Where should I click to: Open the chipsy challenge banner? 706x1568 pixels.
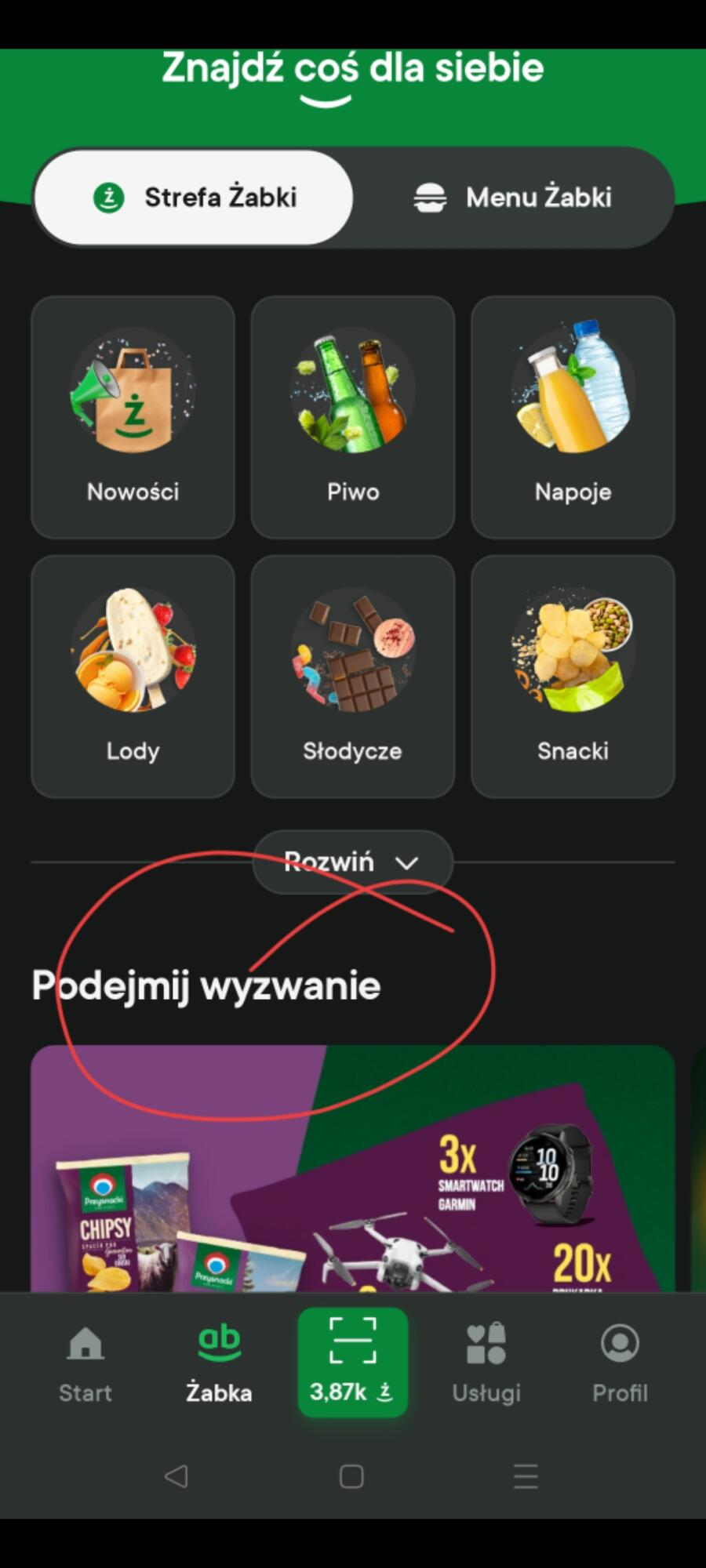click(x=352, y=1168)
